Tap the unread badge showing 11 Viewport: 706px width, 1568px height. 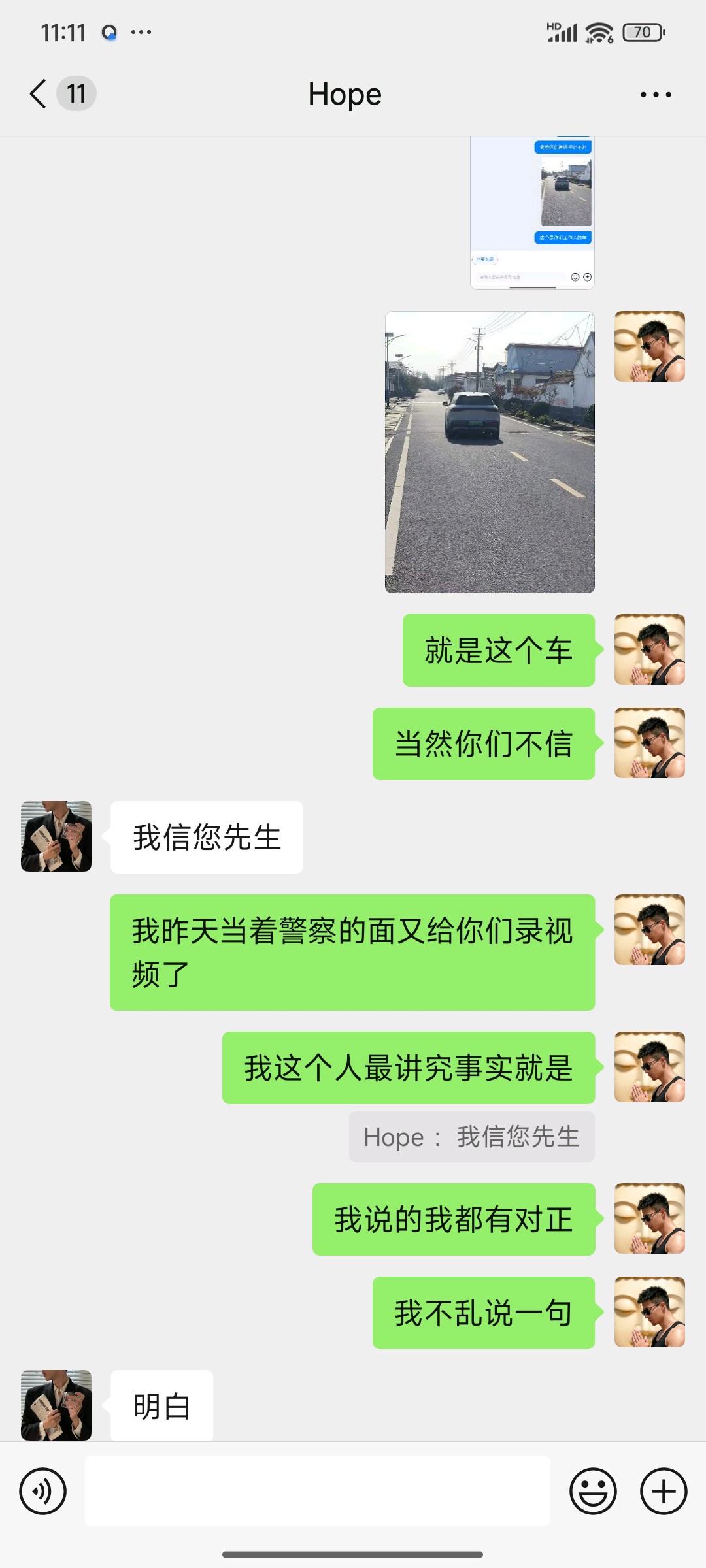[x=76, y=93]
